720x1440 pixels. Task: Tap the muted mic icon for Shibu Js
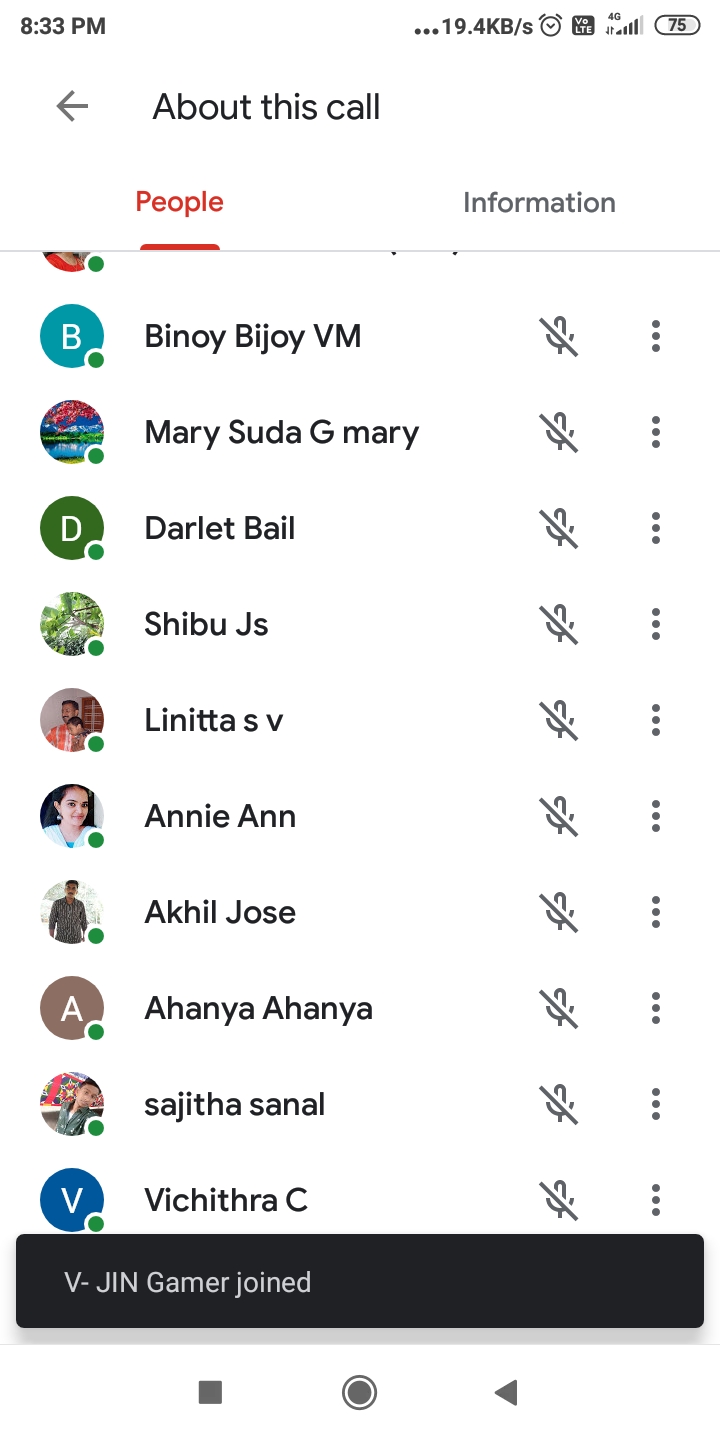pyautogui.click(x=560, y=624)
